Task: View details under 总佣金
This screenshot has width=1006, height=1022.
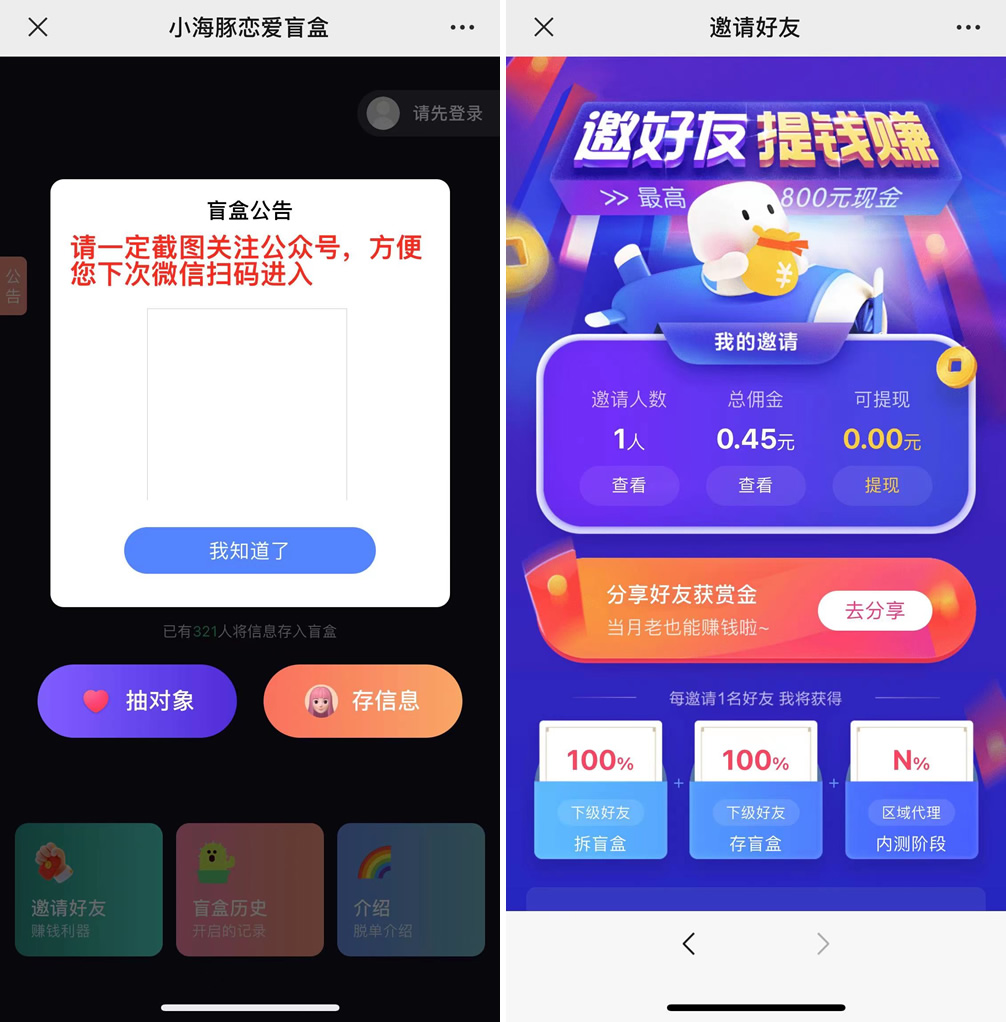Action: point(755,485)
